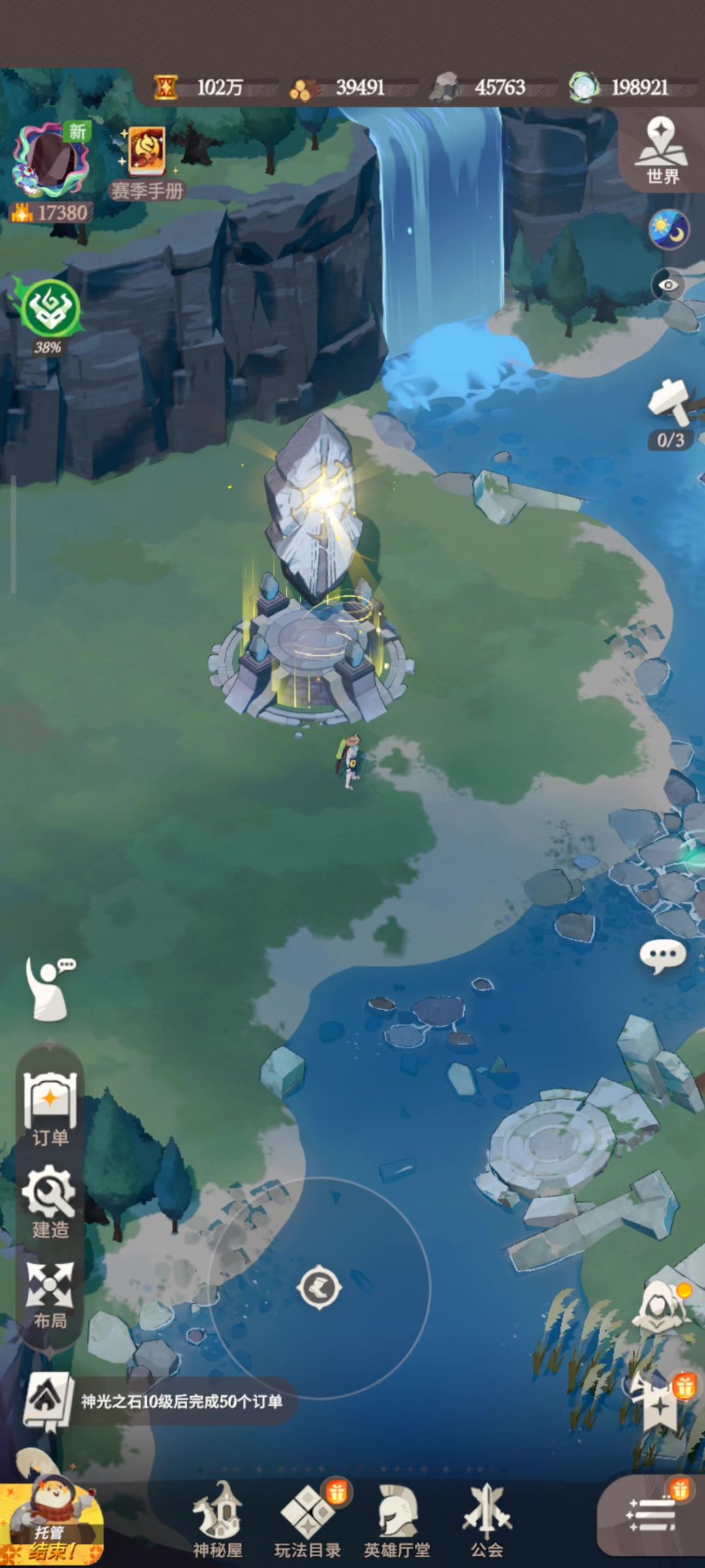Open 玩法目录 gameplay catalog
Image resolution: width=705 pixels, height=1568 pixels.
(307, 1520)
